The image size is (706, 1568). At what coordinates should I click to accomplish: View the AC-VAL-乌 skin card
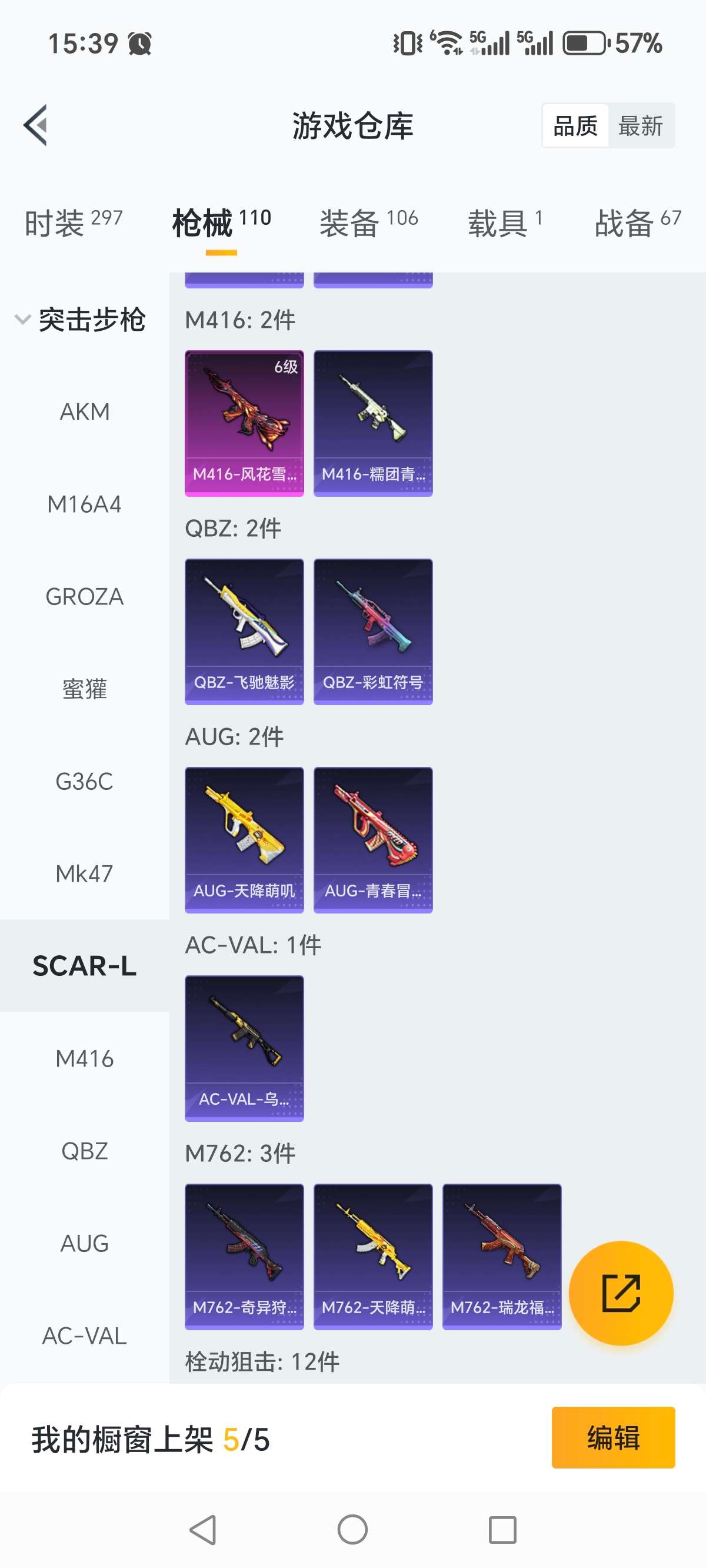pyautogui.click(x=244, y=1048)
